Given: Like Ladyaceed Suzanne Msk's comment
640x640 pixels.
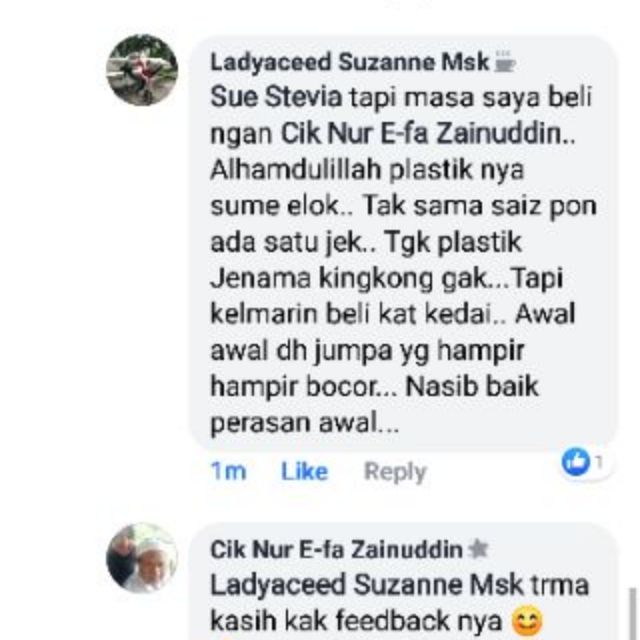Looking at the screenshot, I should pyautogui.click(x=304, y=471).
